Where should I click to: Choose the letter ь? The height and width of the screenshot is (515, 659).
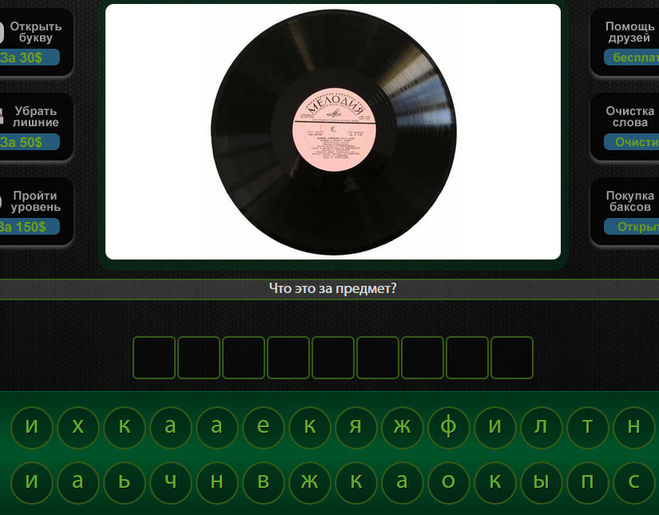tap(124, 481)
